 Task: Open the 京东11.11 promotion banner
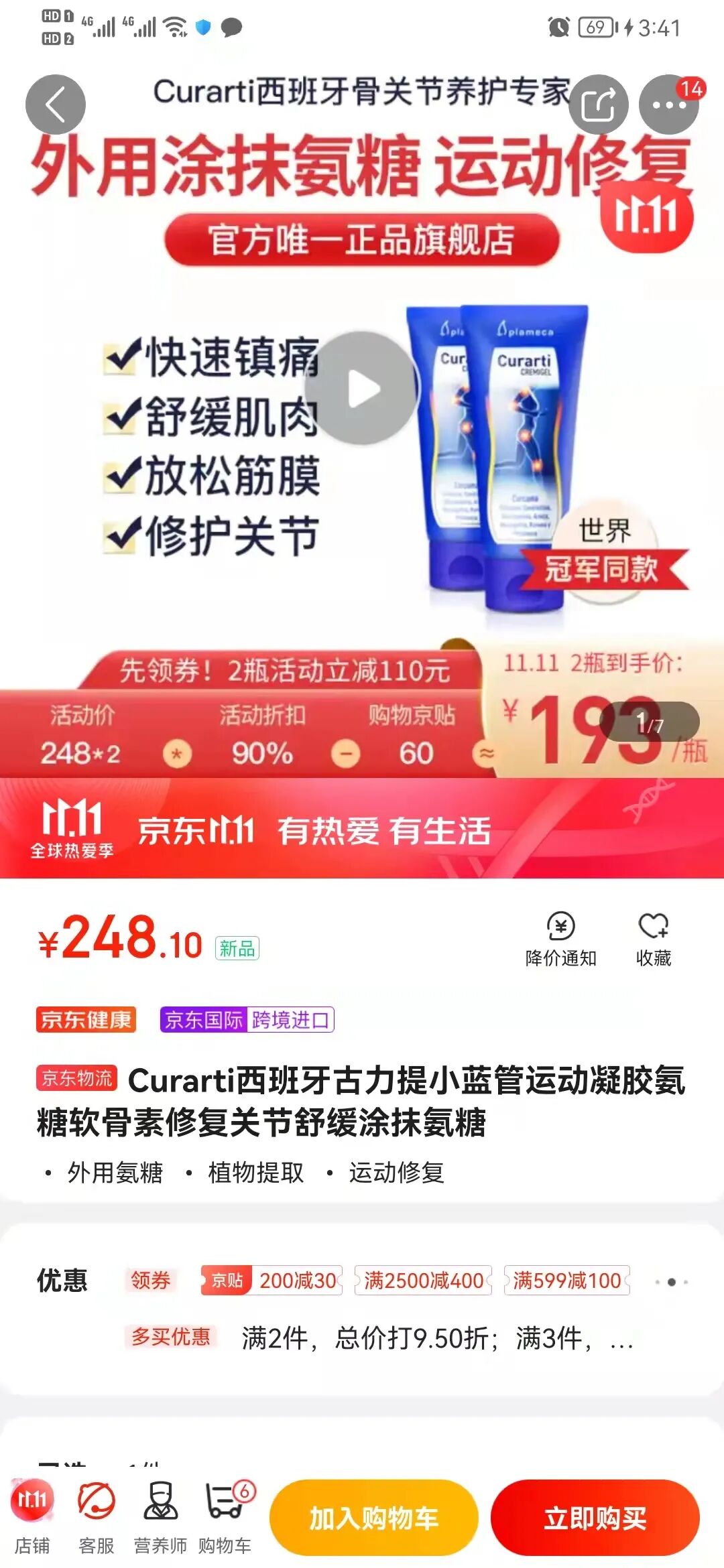(362, 830)
